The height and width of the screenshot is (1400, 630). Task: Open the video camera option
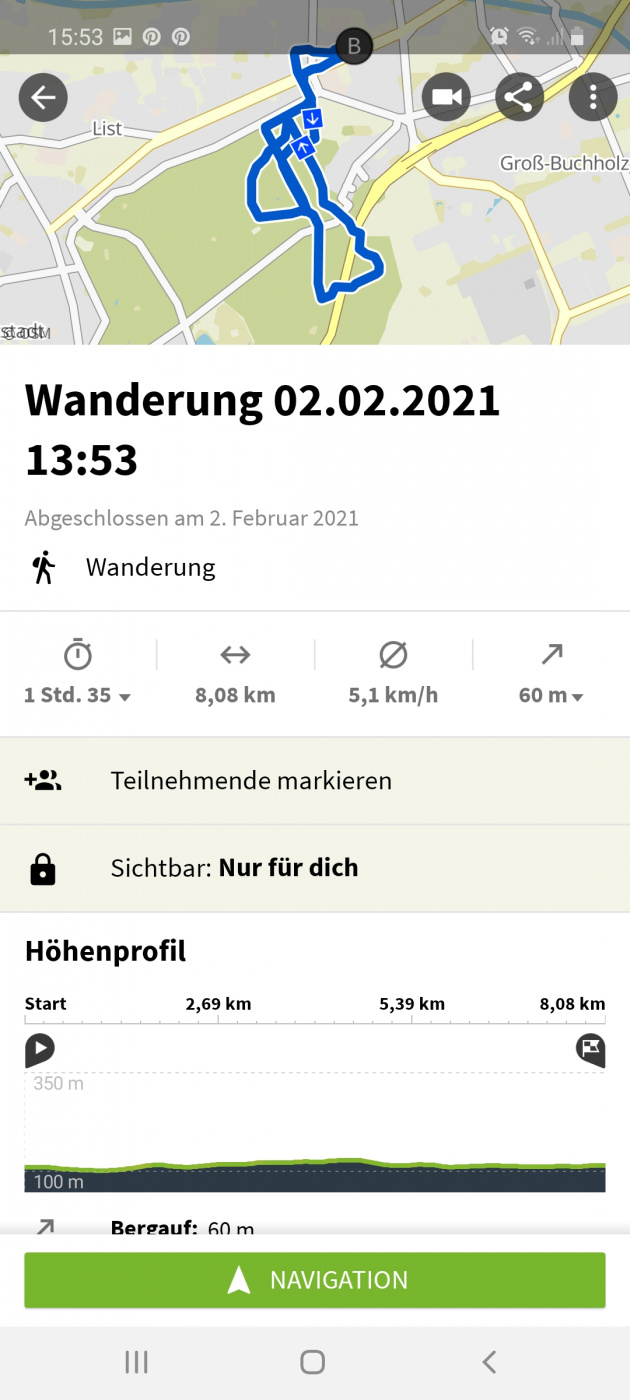pyautogui.click(x=446, y=97)
